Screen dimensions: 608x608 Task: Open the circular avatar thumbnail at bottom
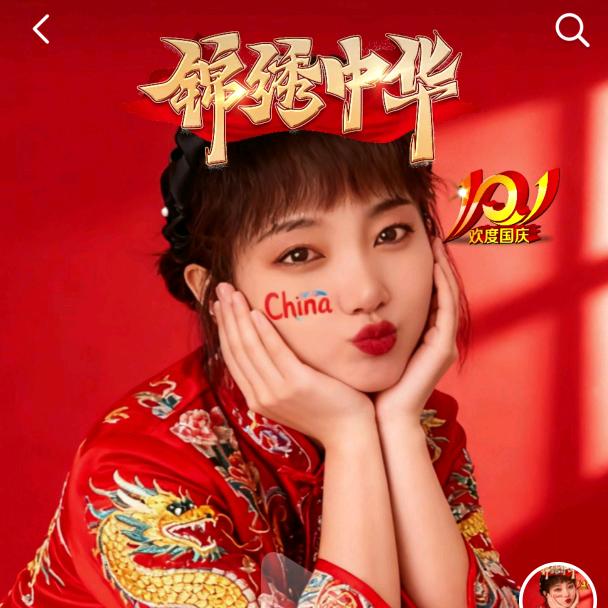pyautogui.click(x=558, y=588)
